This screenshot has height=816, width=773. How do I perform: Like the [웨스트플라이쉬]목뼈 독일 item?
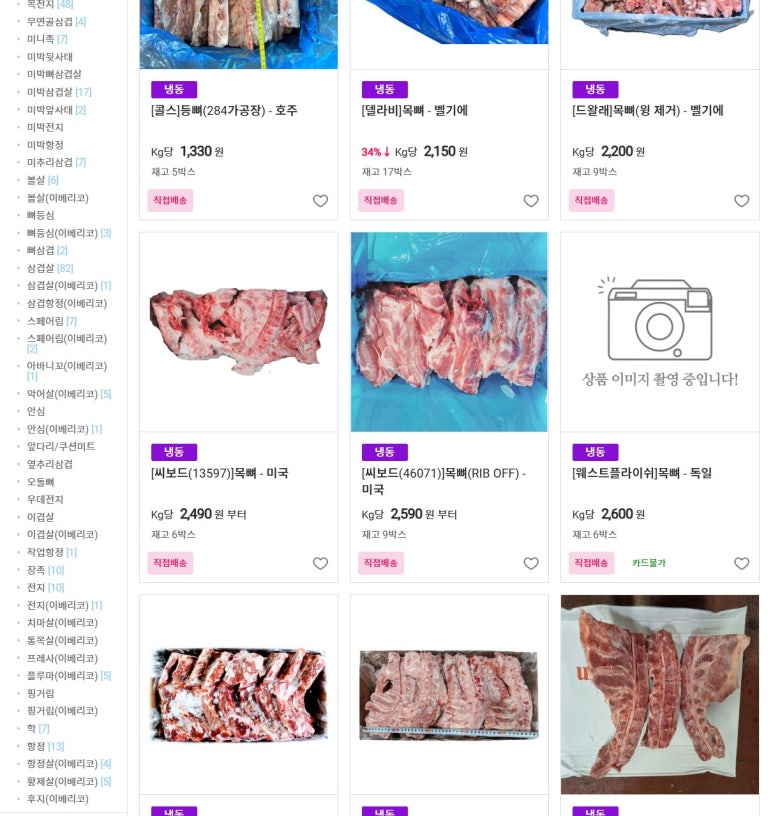[741, 564]
